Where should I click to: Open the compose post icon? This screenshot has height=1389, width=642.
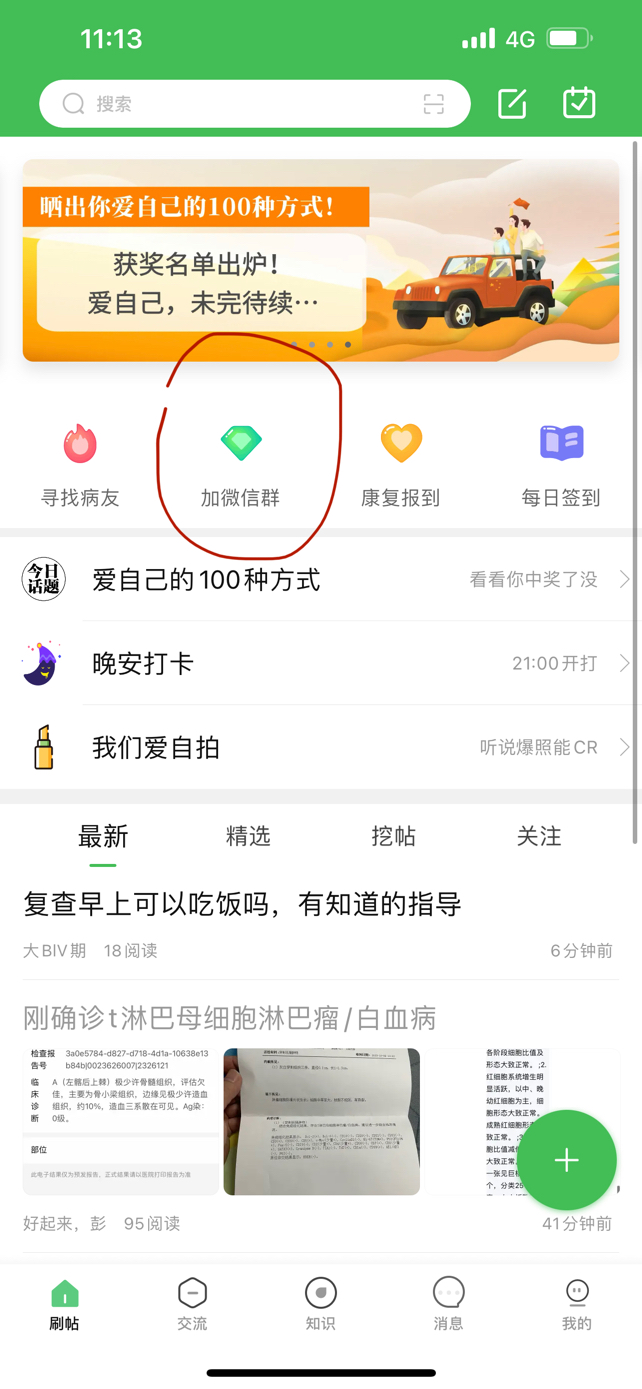(x=512, y=103)
